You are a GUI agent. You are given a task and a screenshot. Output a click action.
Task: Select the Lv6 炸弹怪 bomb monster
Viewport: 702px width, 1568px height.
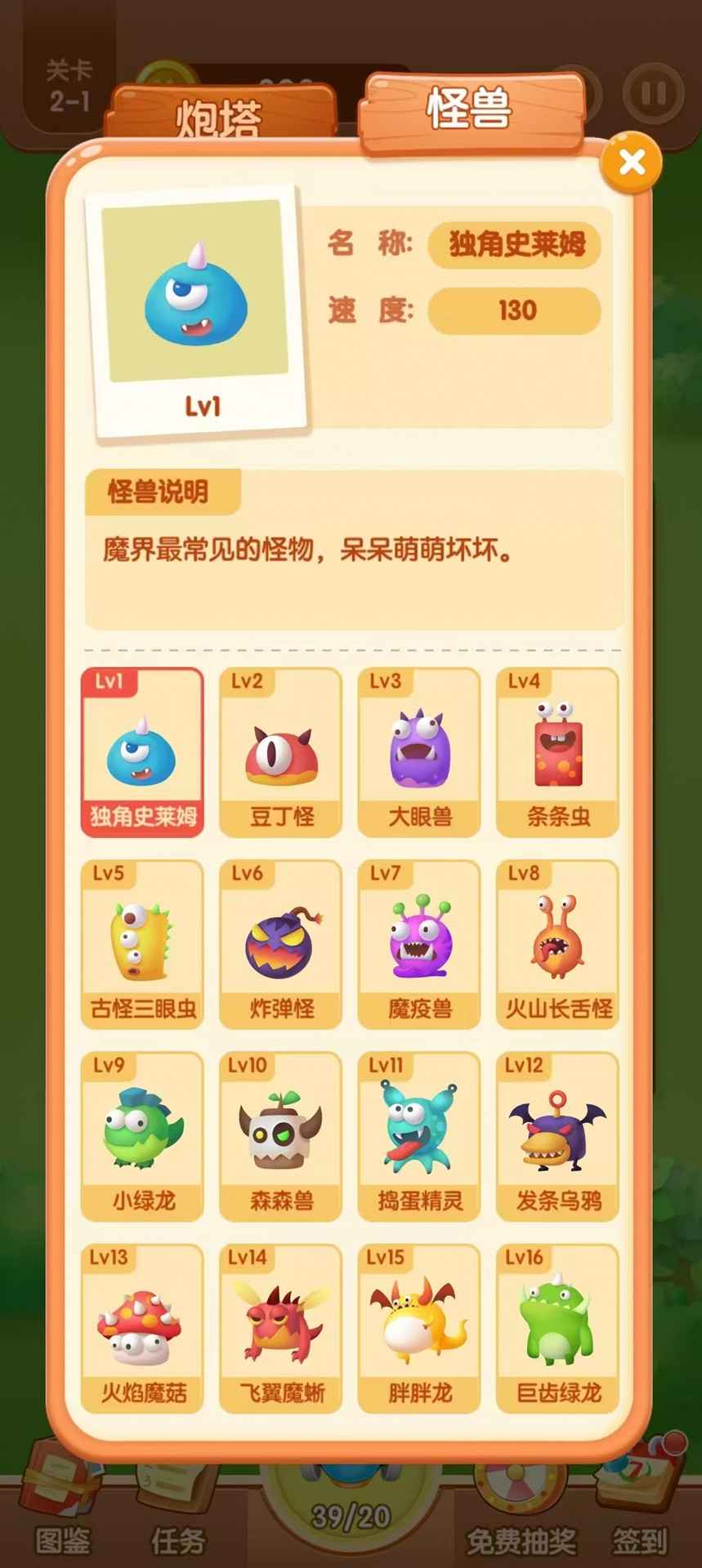pyautogui.click(x=280, y=939)
